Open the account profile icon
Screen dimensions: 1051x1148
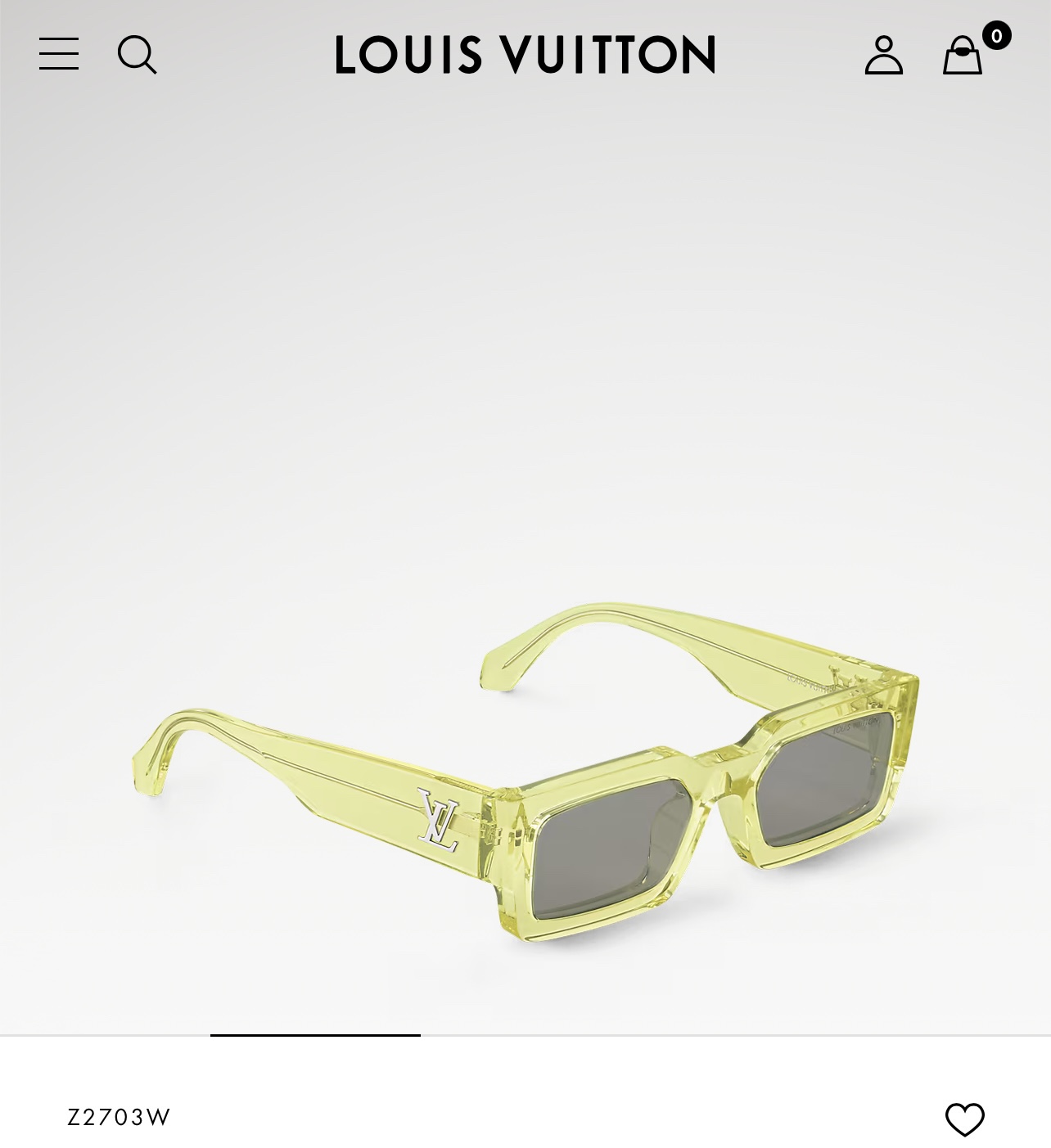click(x=883, y=55)
